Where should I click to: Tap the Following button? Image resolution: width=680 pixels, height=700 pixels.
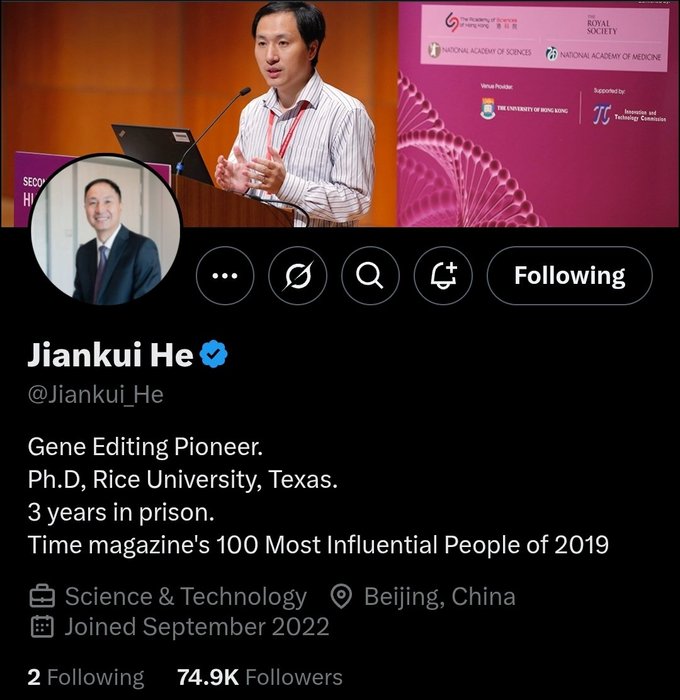point(569,275)
